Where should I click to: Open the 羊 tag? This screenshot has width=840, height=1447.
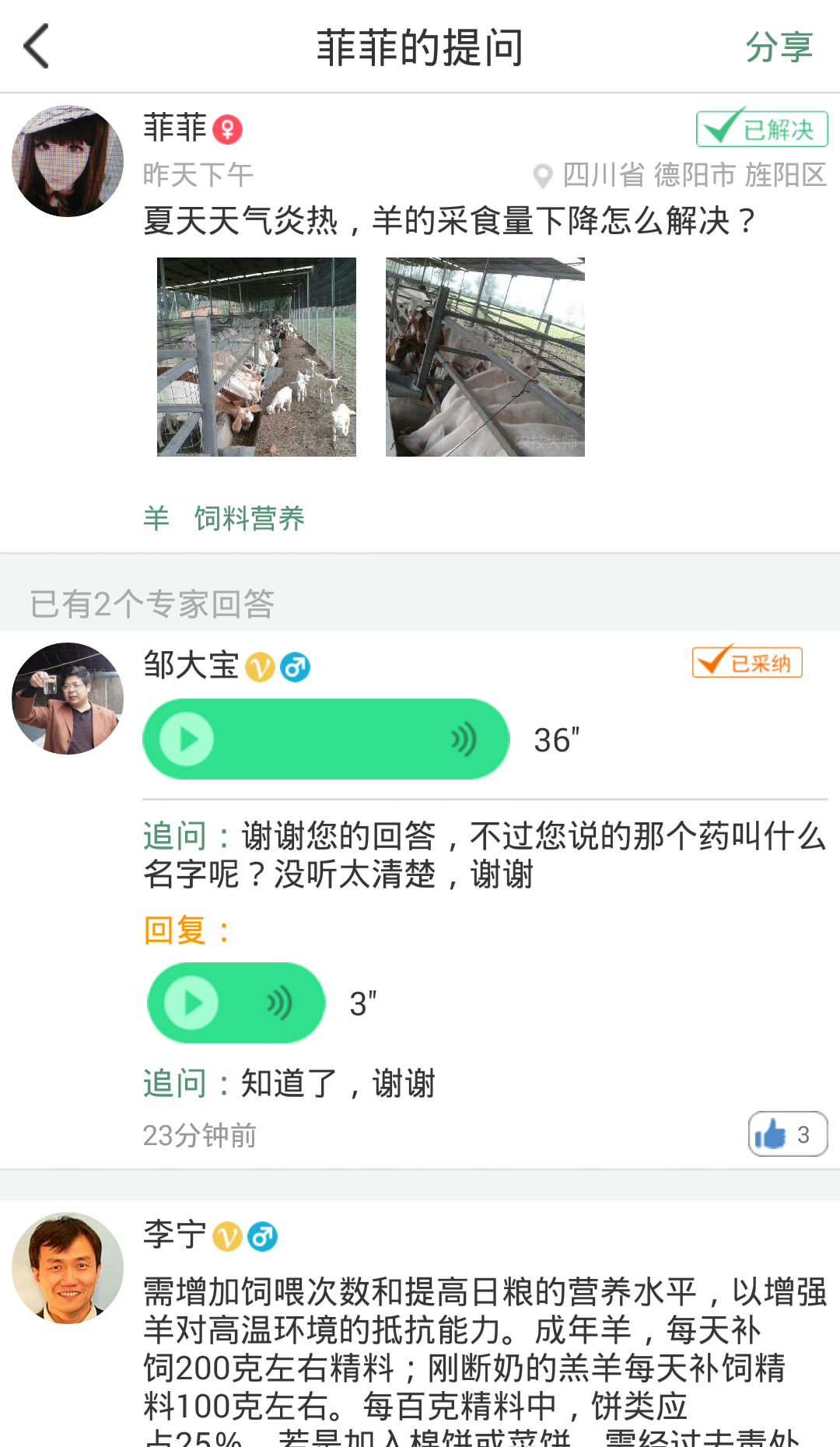click(156, 518)
